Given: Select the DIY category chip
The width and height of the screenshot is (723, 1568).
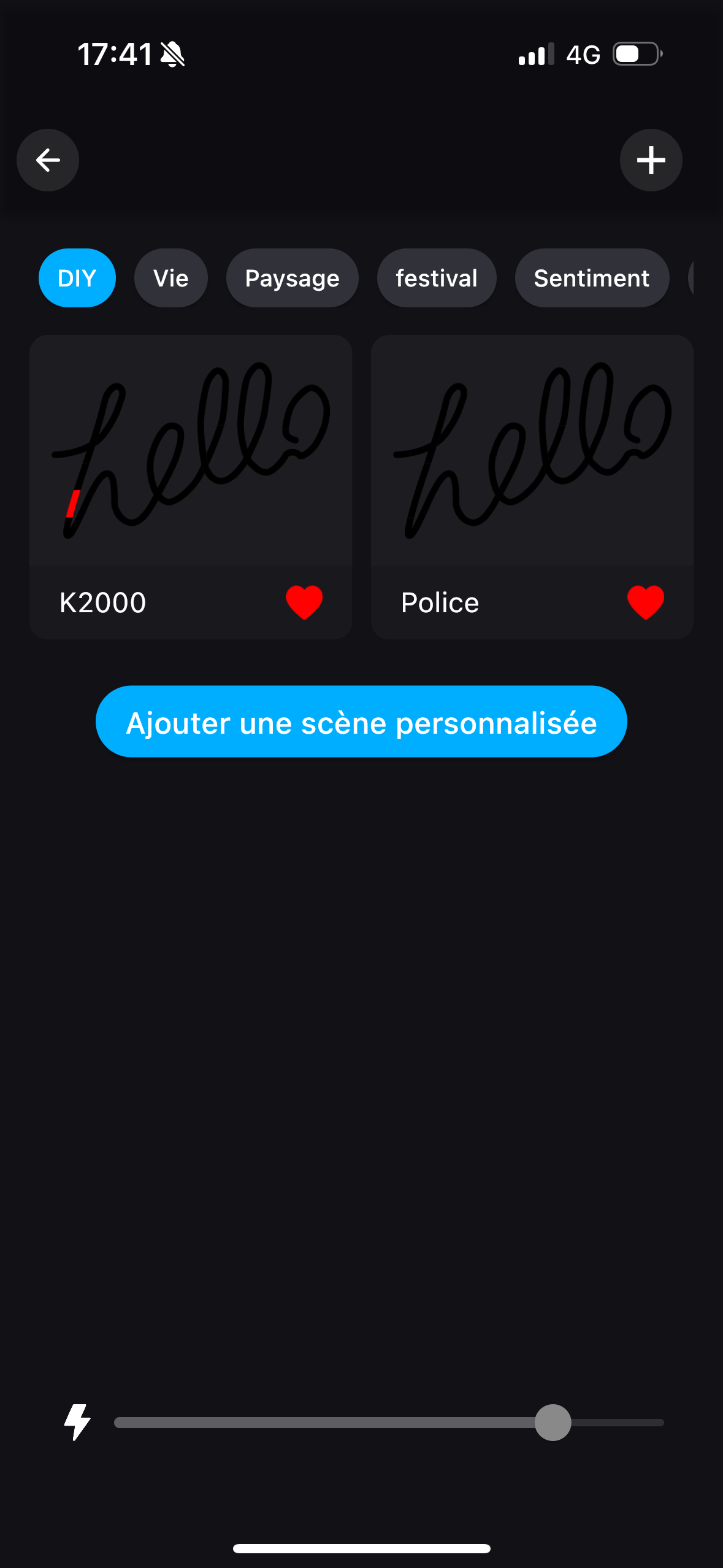Looking at the screenshot, I should 77,278.
